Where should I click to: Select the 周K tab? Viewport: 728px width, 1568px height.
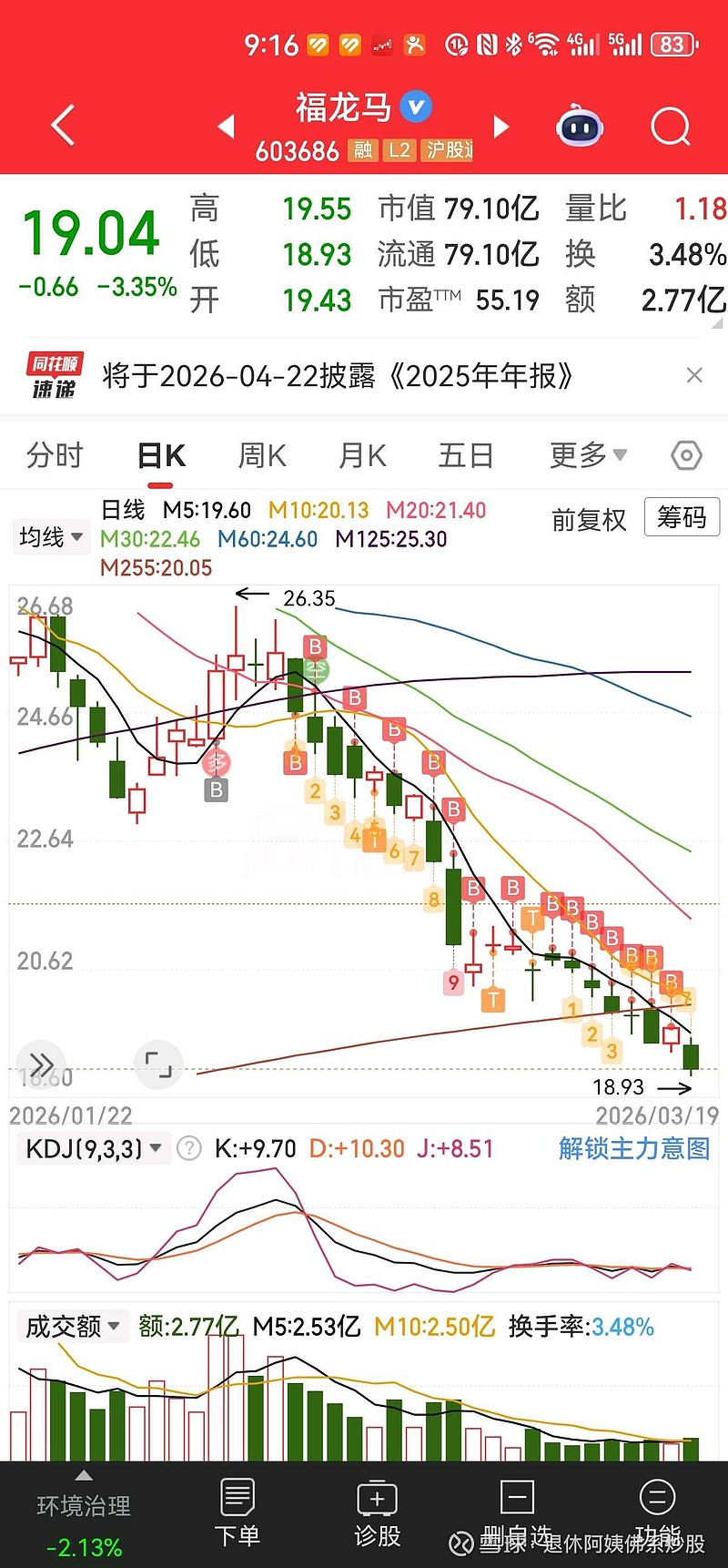262,455
